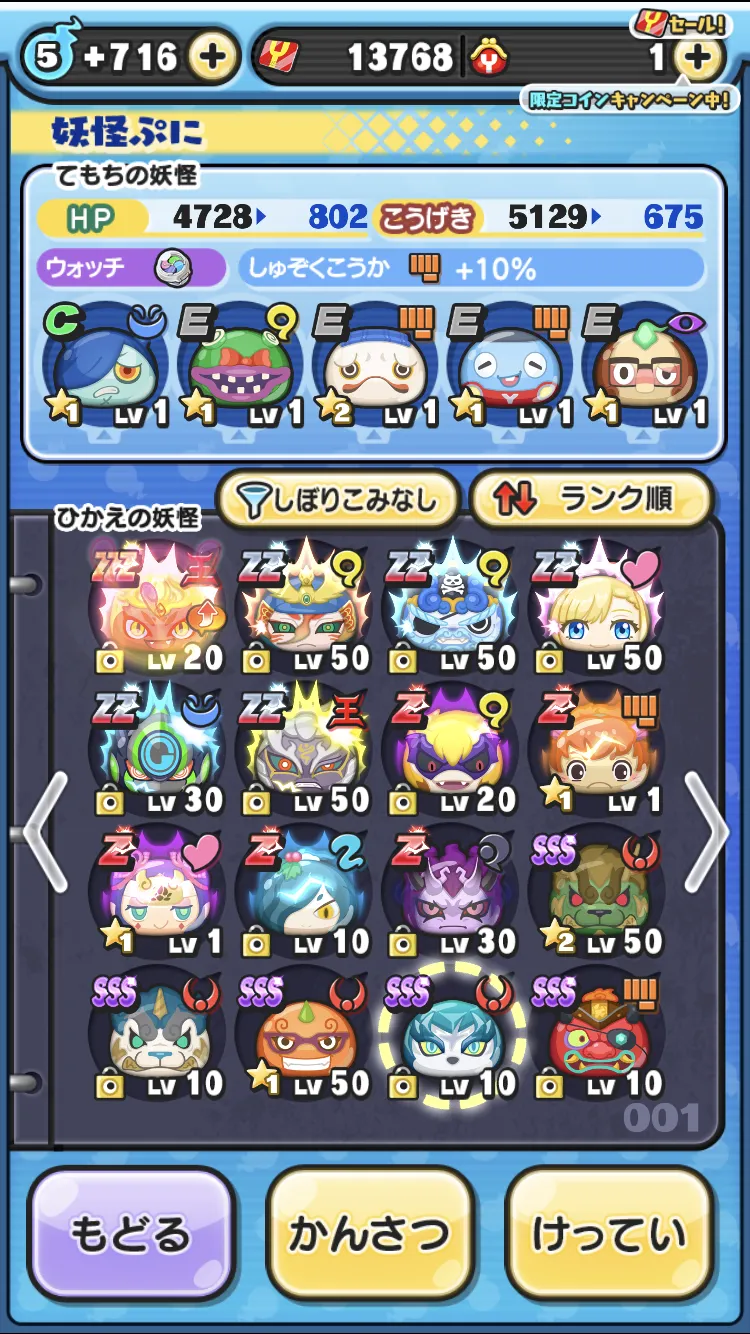The image size is (750, 1334).
Task: Add Y-coins with plus next to セール
Action: [698, 58]
